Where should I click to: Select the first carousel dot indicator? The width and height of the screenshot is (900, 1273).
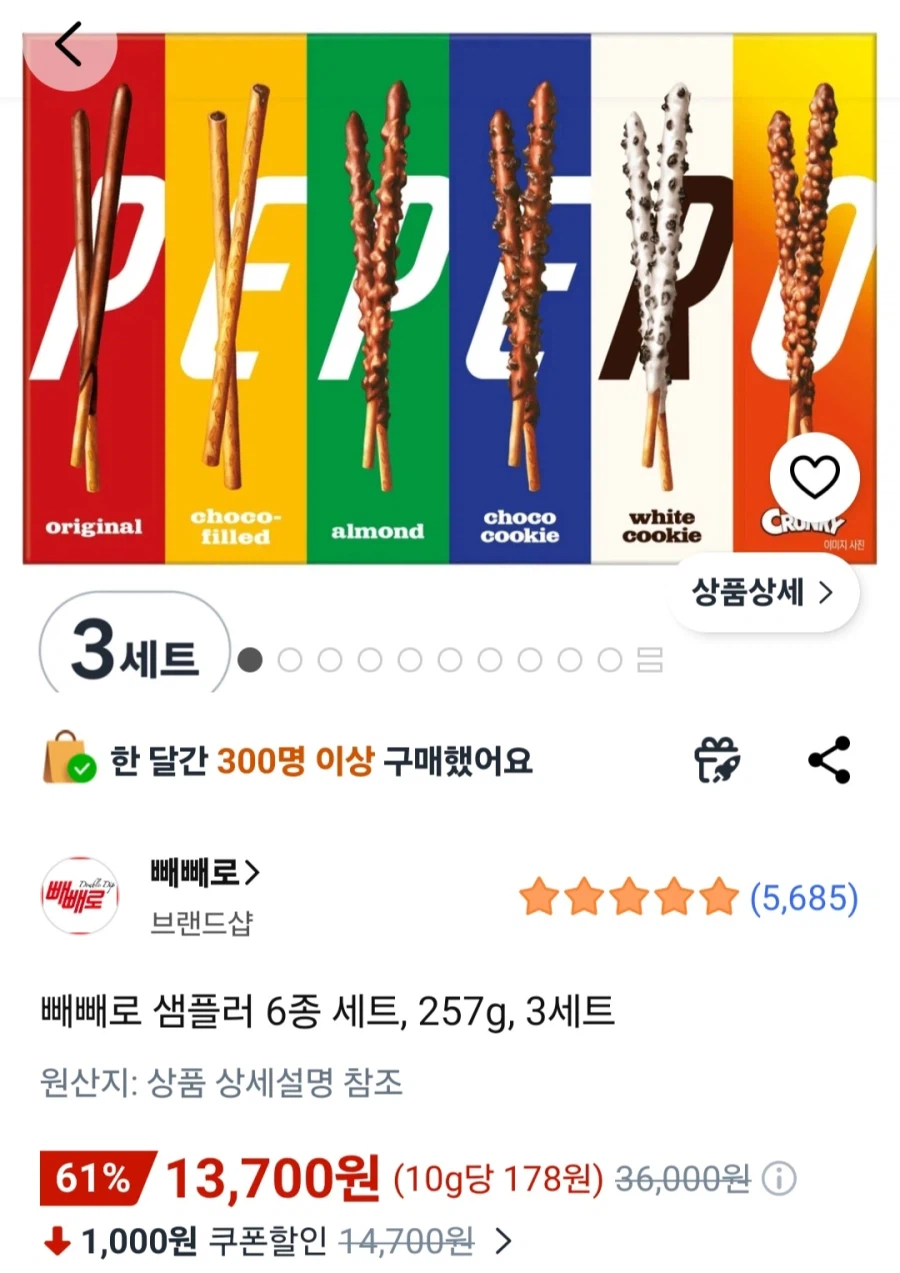coord(250,661)
